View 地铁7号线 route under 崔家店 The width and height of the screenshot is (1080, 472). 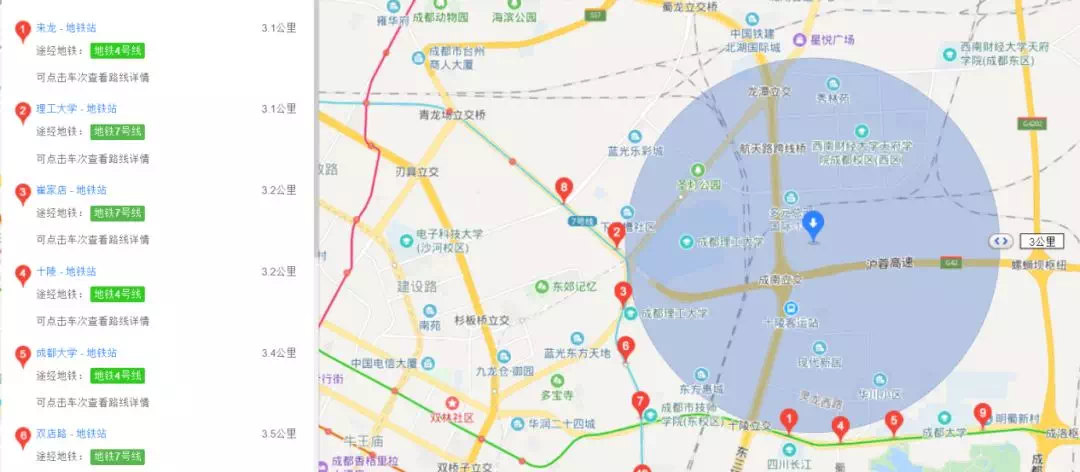[118, 213]
